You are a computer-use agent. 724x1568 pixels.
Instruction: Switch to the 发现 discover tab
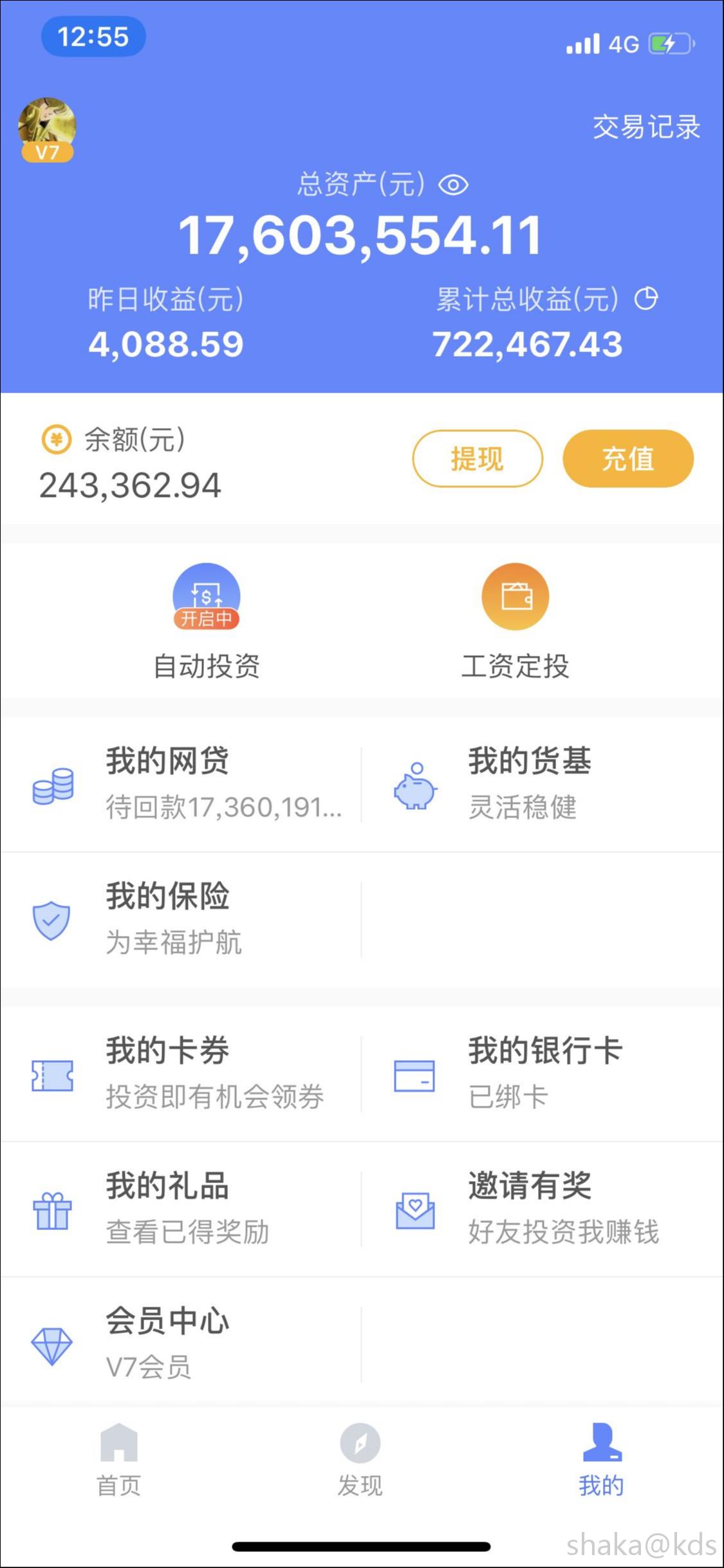360,1474
